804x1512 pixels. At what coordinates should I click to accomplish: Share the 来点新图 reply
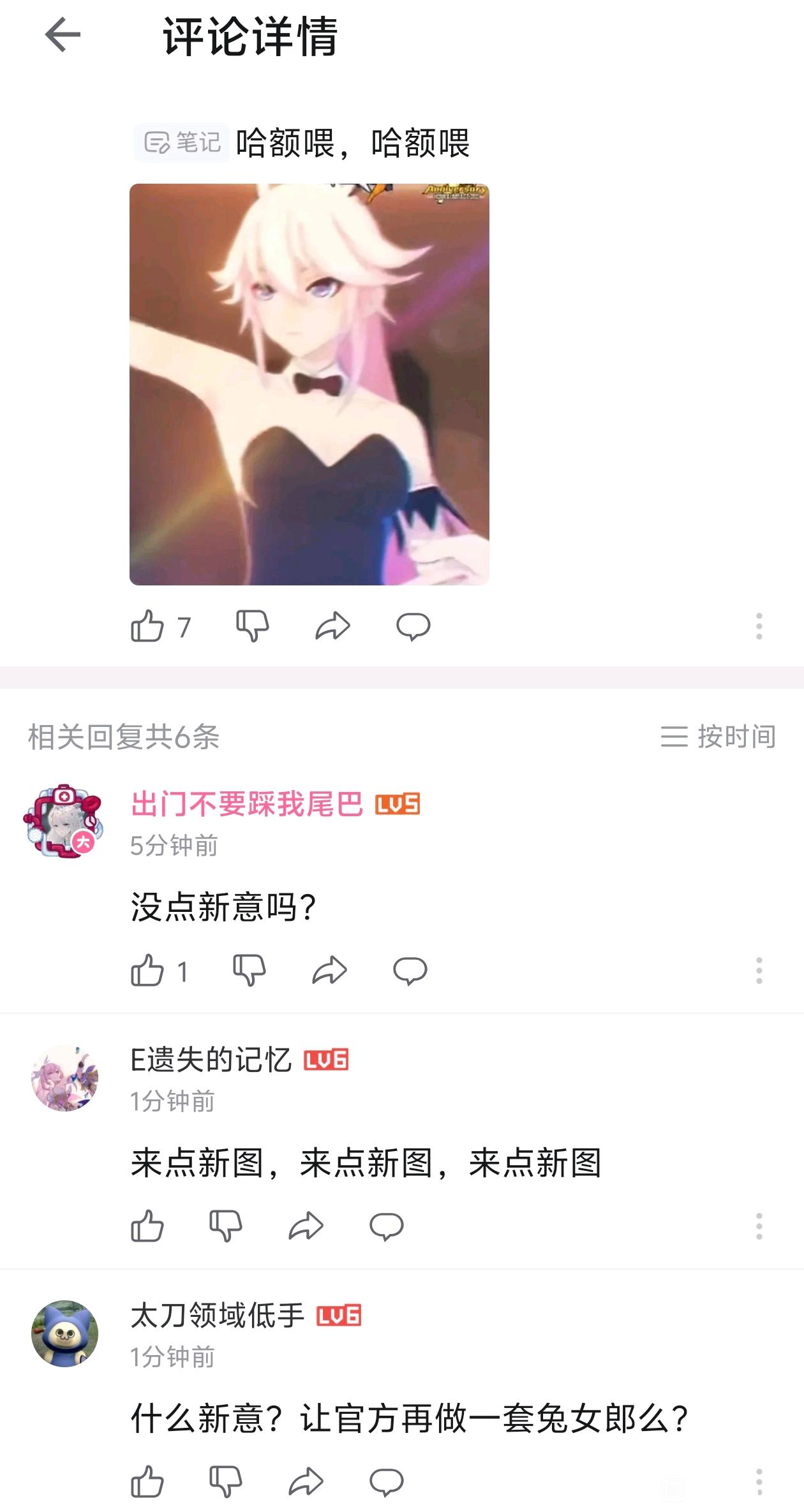(306, 1226)
